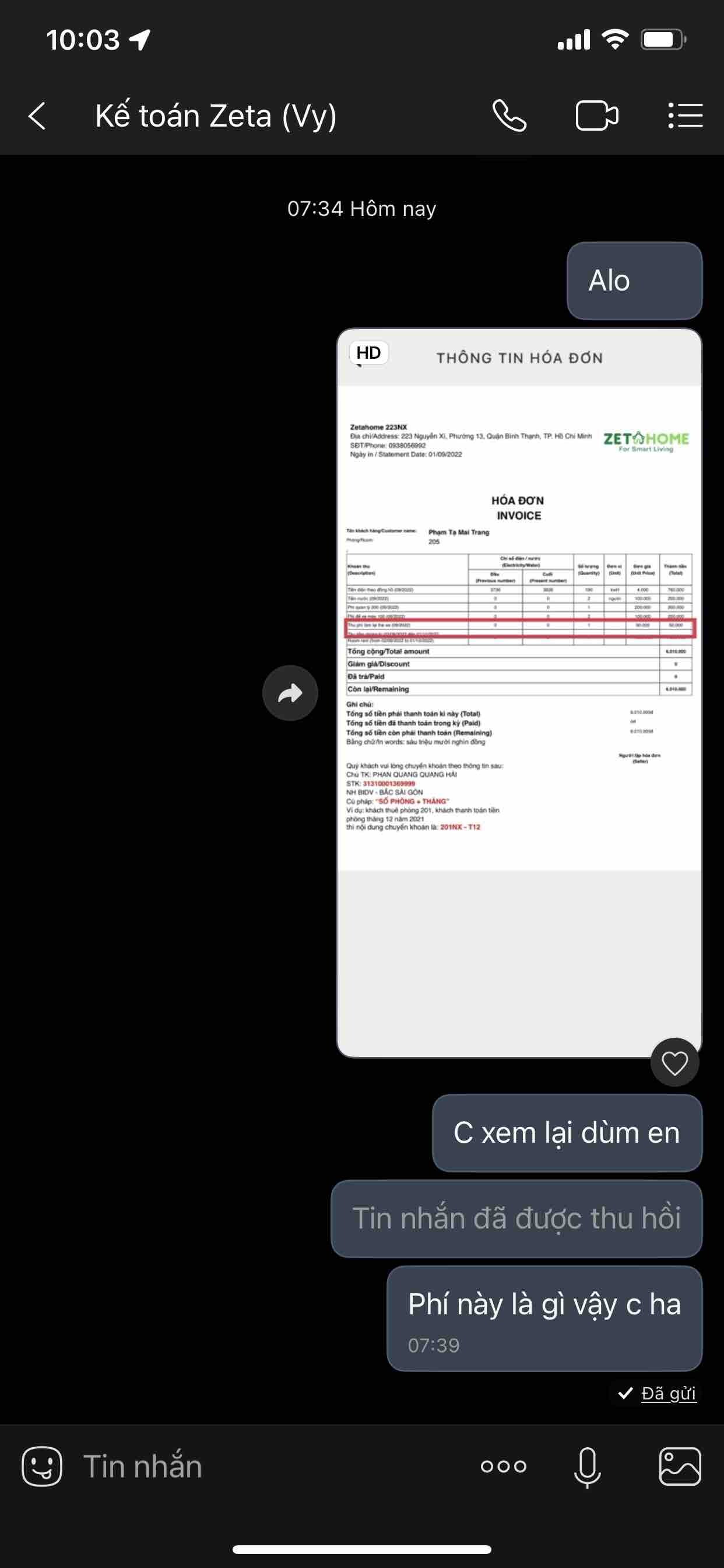Open more attachment options
The height and width of the screenshot is (1568, 724).
pos(503,1466)
